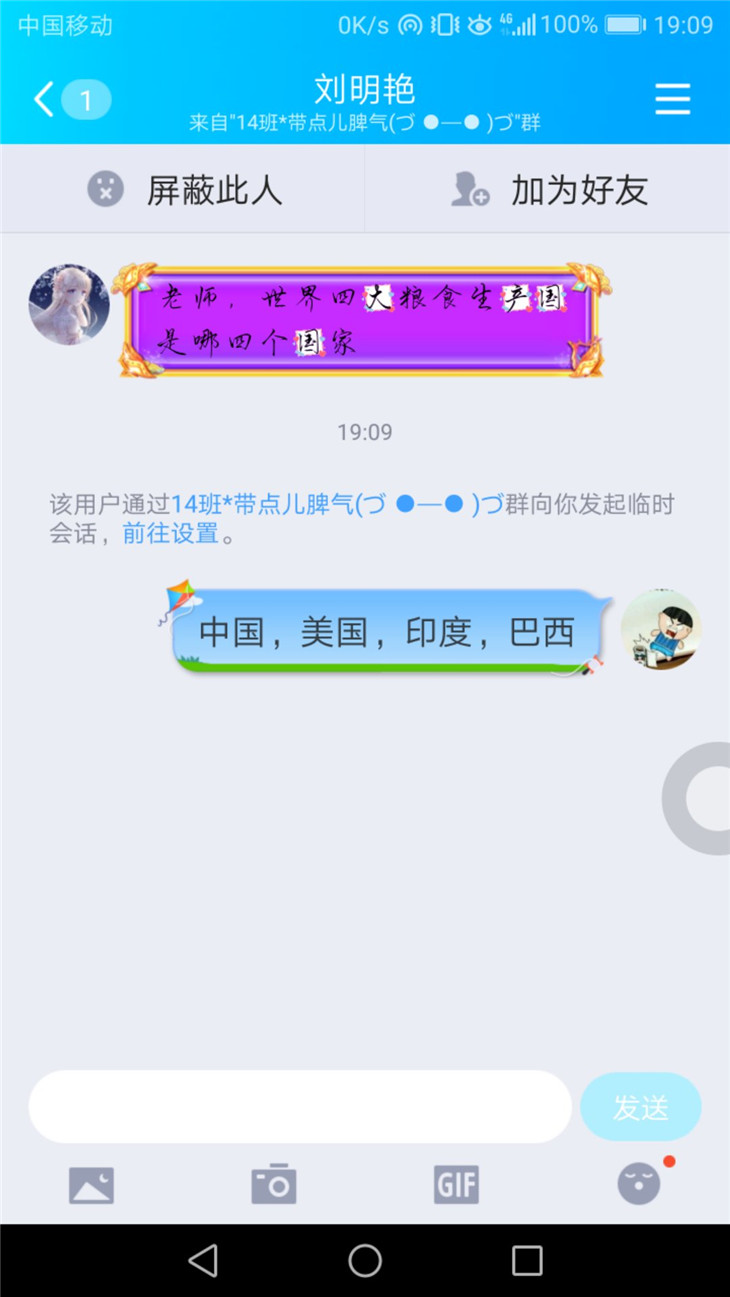The height and width of the screenshot is (1297, 730).
Task: Focus the message input box
Action: tap(300, 1107)
